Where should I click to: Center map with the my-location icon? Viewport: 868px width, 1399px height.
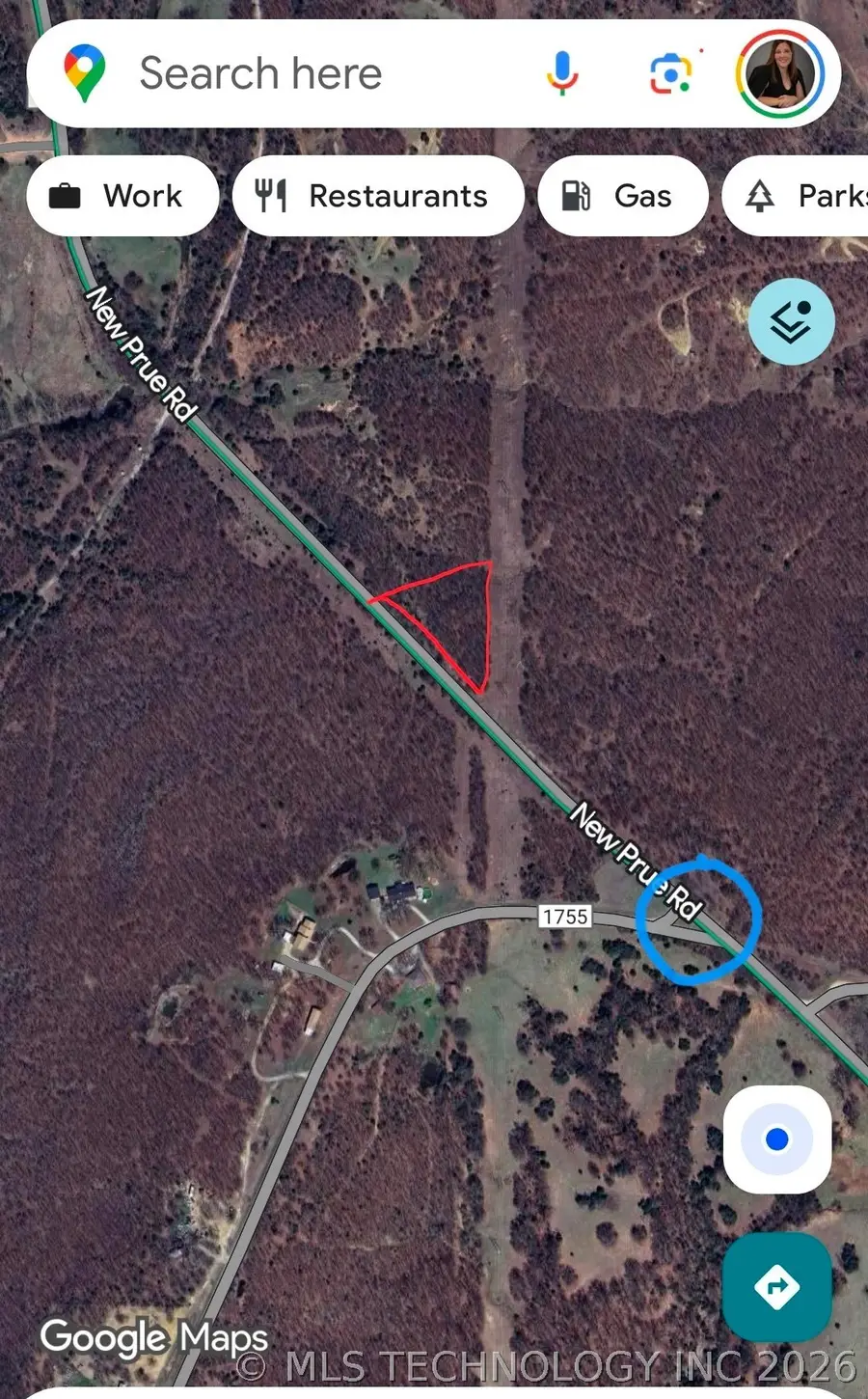[776, 1138]
